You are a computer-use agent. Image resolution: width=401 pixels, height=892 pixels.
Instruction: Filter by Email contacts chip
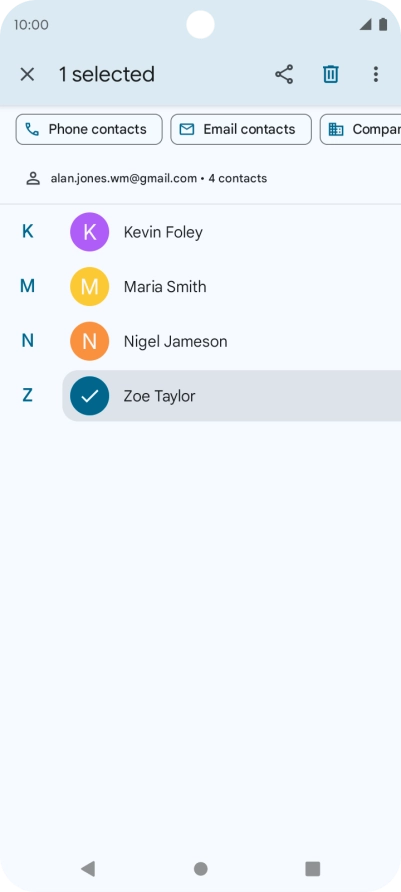coord(241,130)
